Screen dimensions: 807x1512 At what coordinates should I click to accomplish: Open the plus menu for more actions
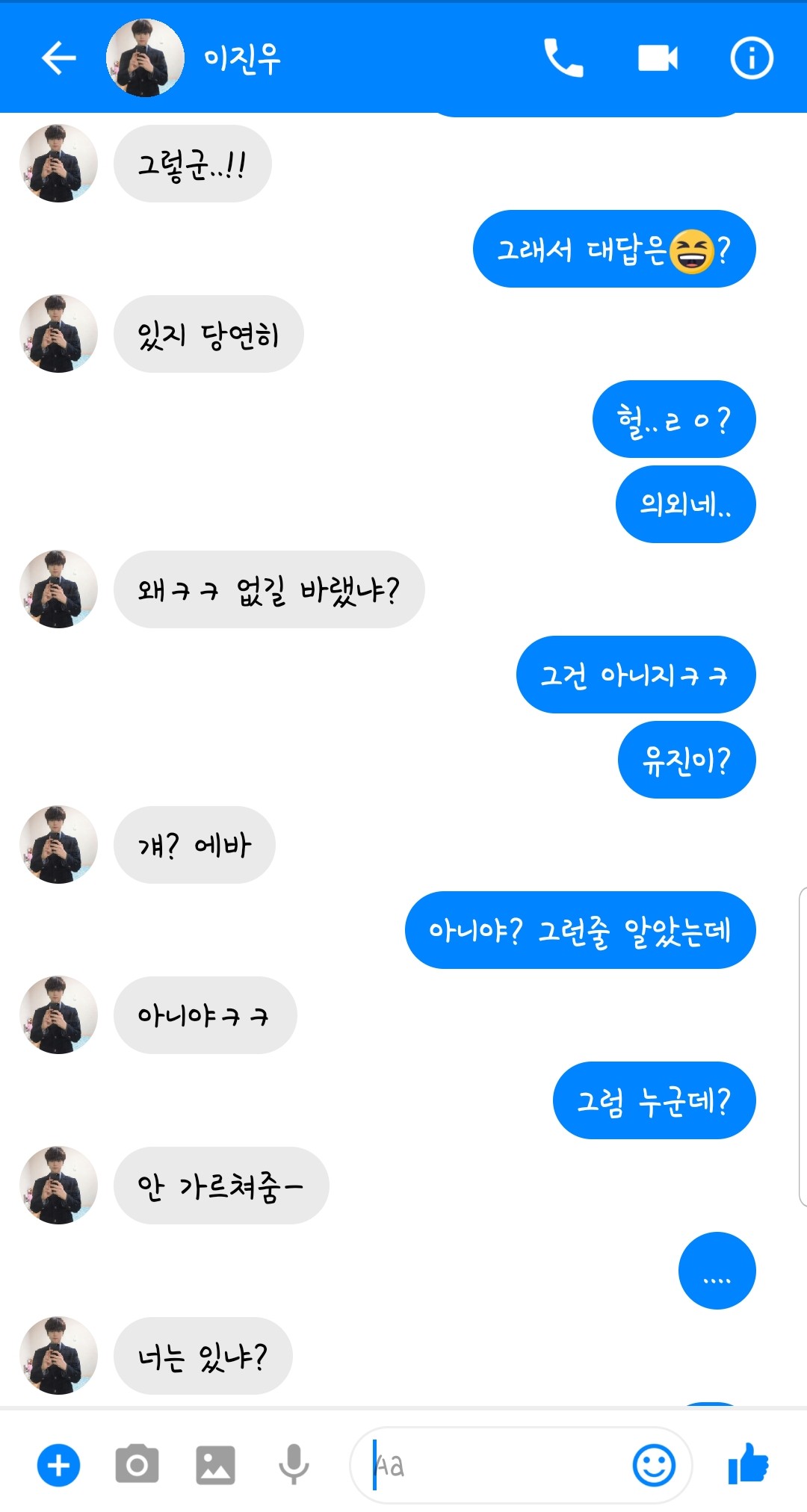coord(58,1465)
